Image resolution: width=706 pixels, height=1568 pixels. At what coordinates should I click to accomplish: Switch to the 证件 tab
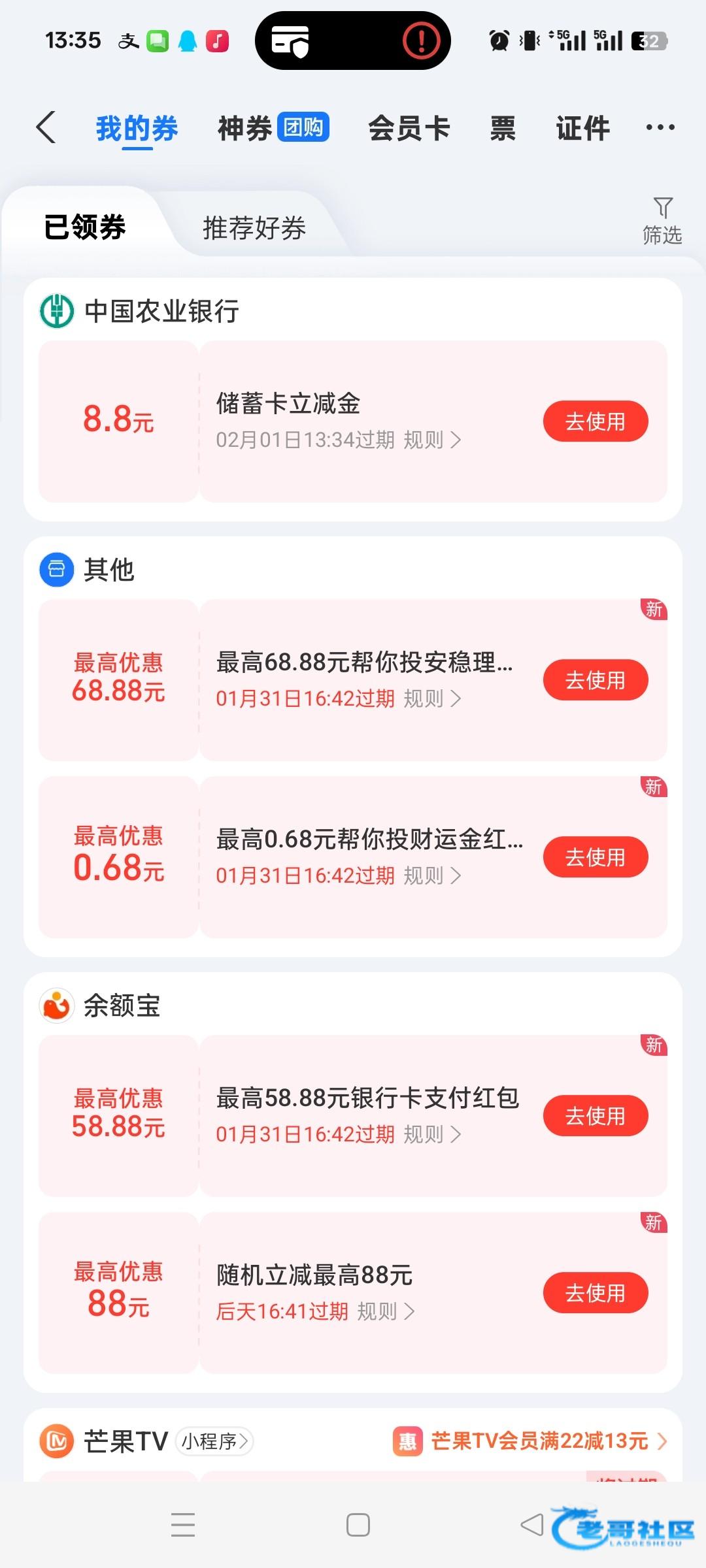(582, 128)
